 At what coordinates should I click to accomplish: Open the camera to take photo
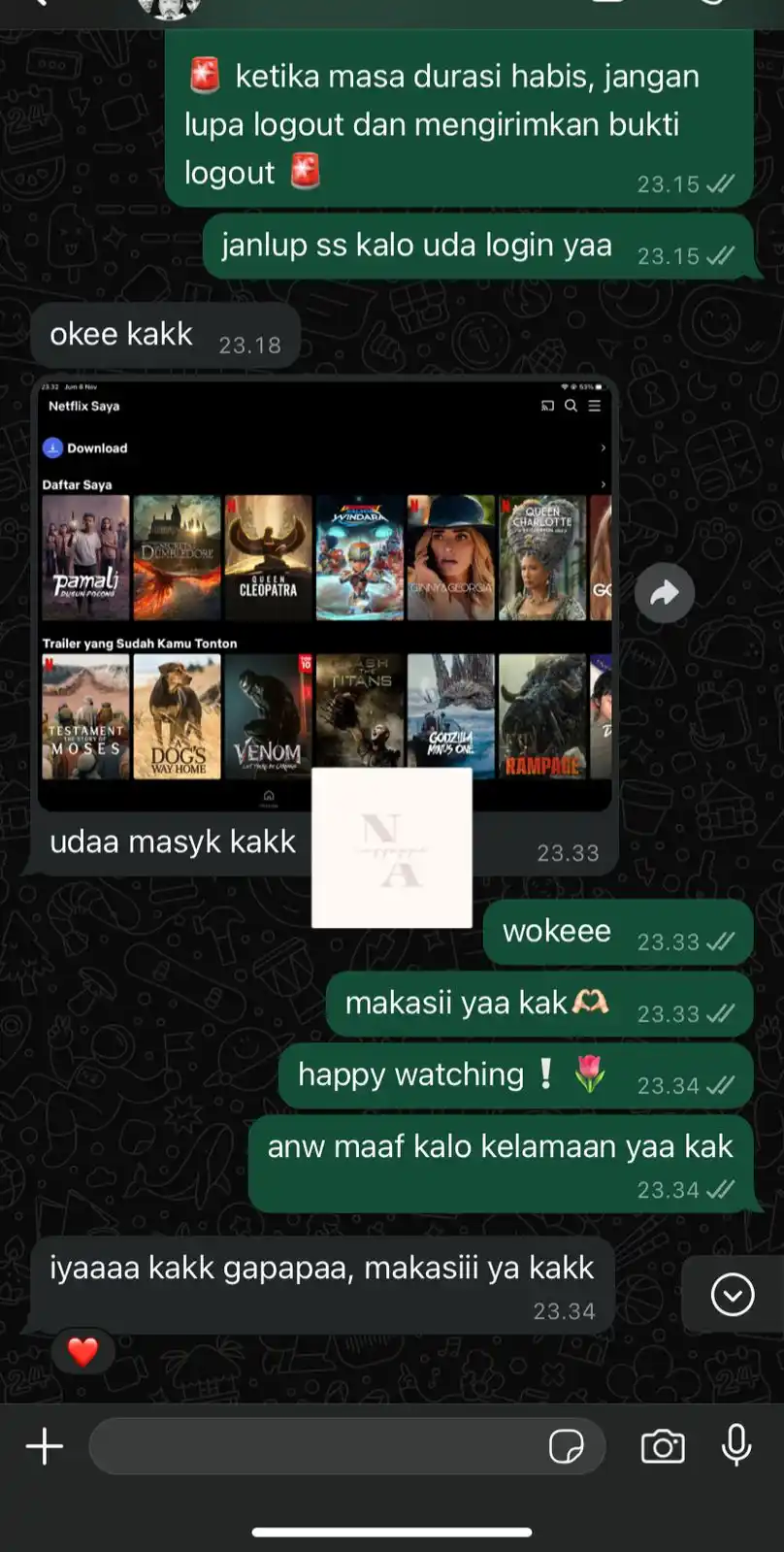[x=663, y=1446]
